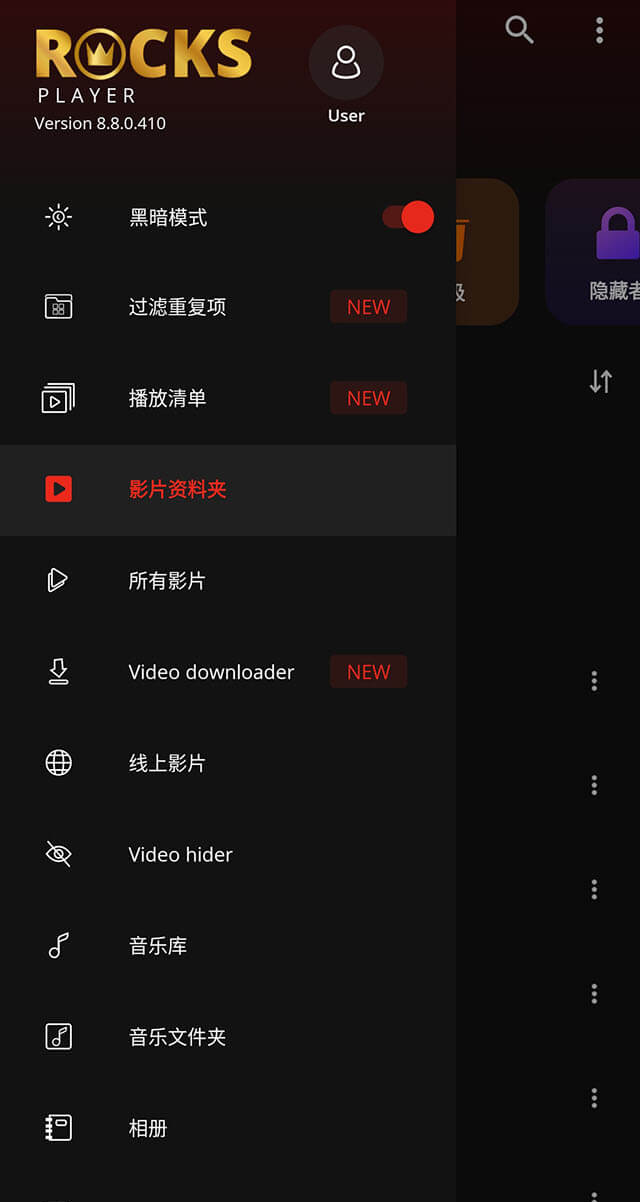Open Video hider
Viewport: 640px width, 1202px height.
pos(180,854)
